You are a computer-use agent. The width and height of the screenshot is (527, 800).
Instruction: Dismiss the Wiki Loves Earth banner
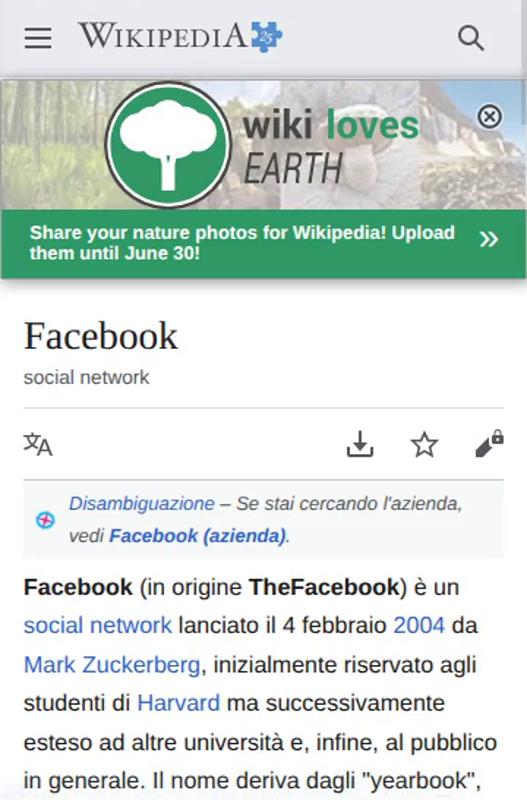(489, 117)
